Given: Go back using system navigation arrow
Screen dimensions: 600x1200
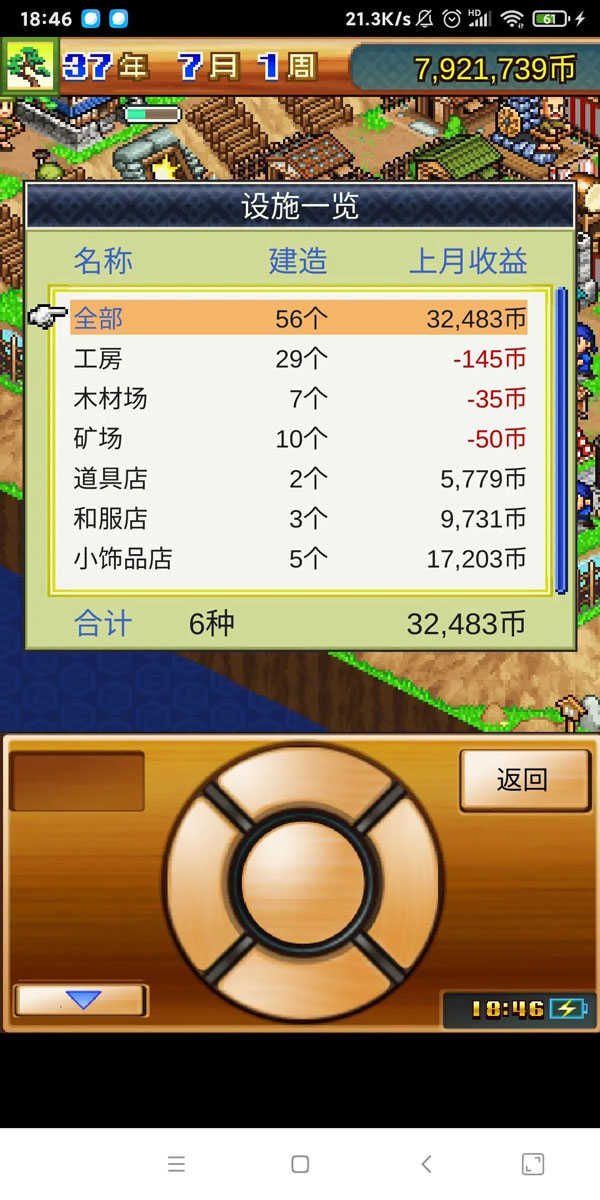Looking at the screenshot, I should [427, 1163].
